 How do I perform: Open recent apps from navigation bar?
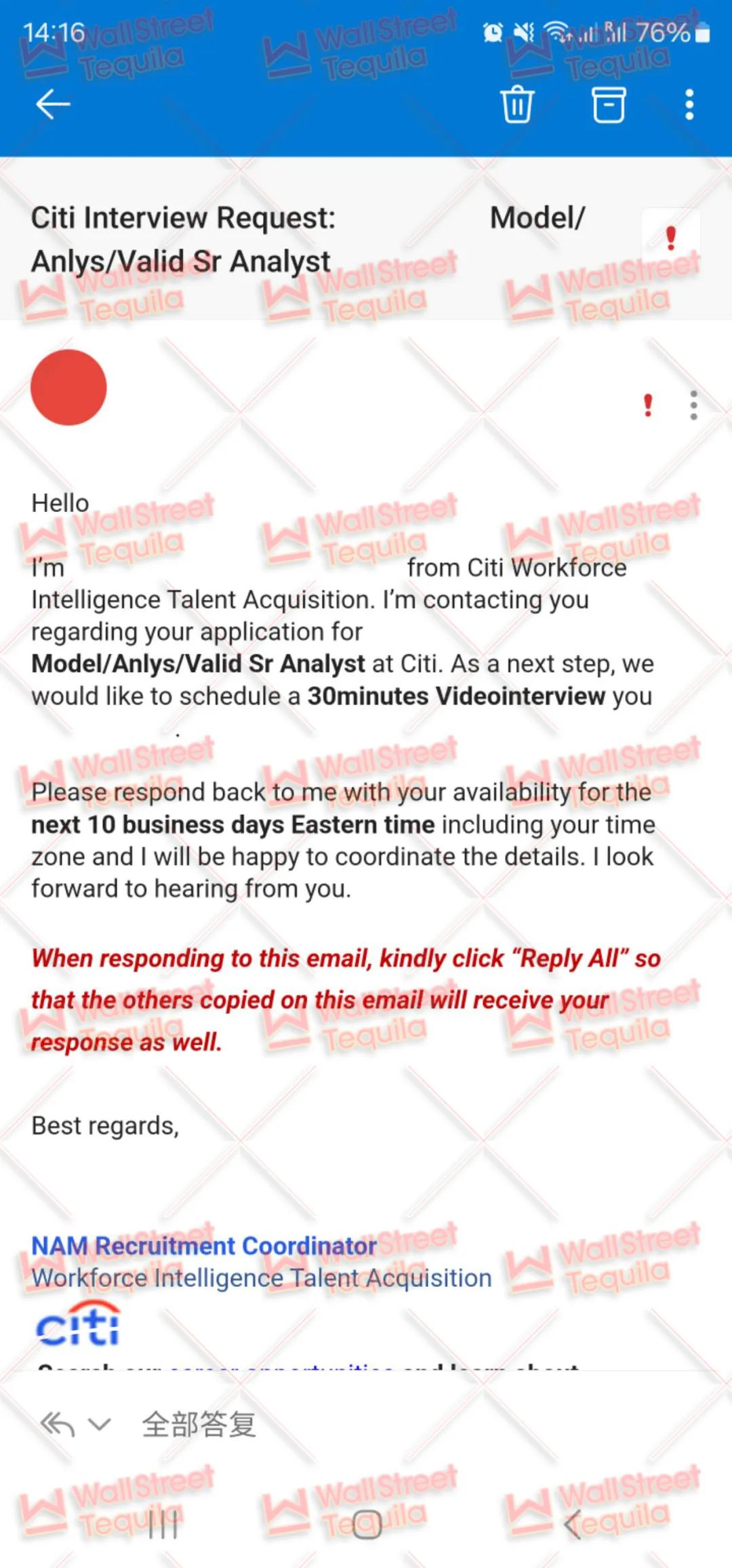click(163, 1525)
